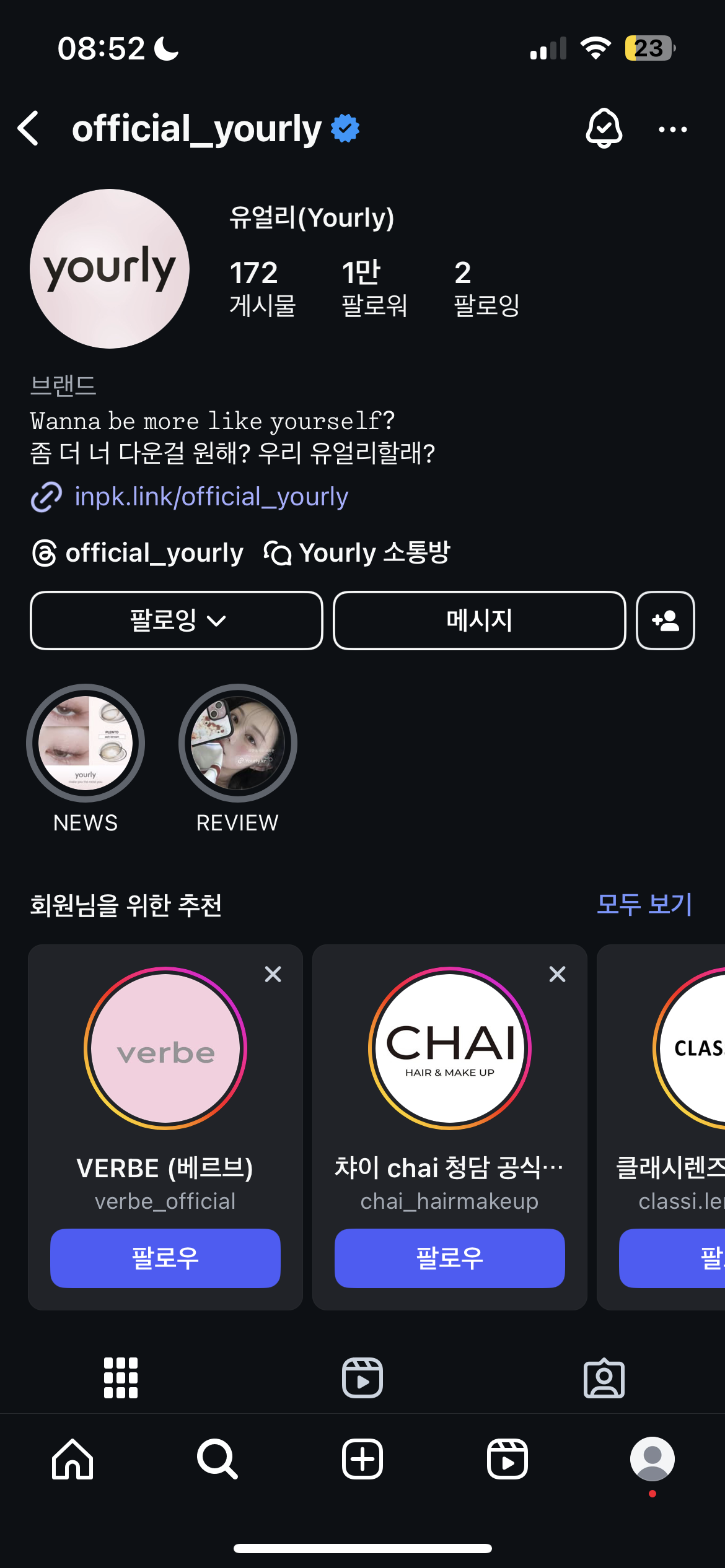Open the Yourly 소통방 channel
The height and width of the screenshot is (1568, 725).
click(358, 553)
